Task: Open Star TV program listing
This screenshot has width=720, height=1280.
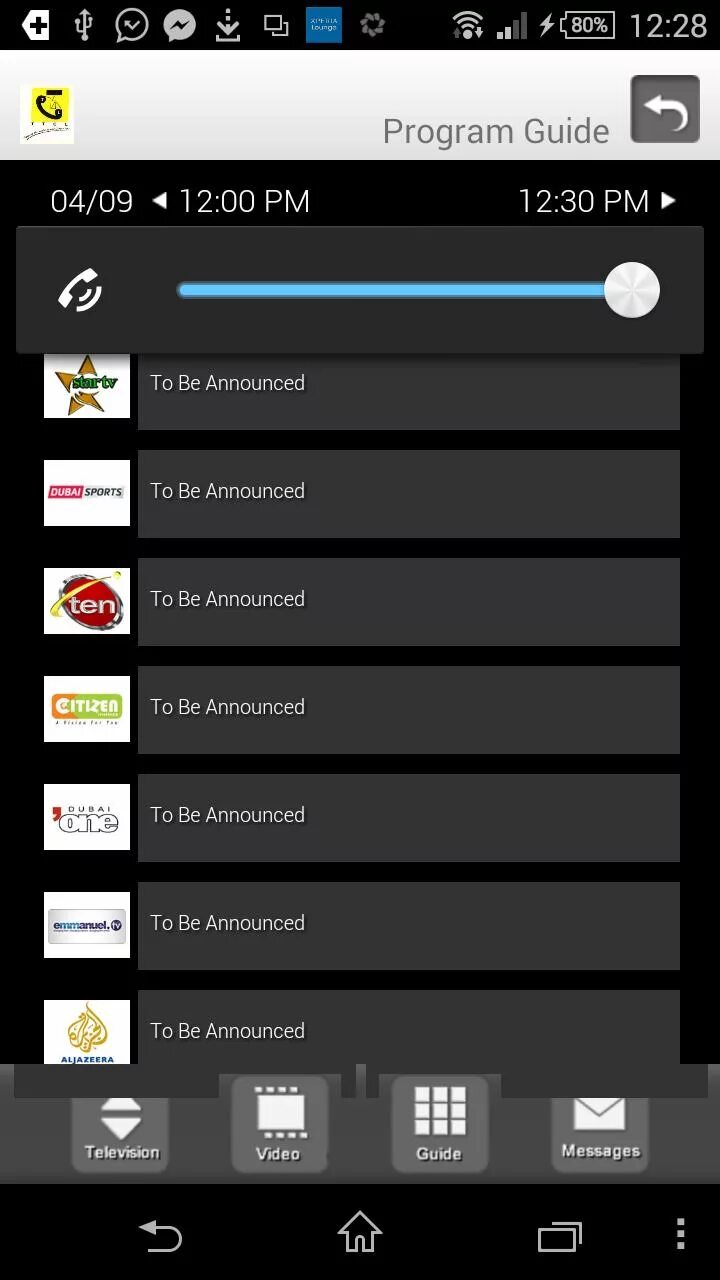Action: [x=409, y=390]
